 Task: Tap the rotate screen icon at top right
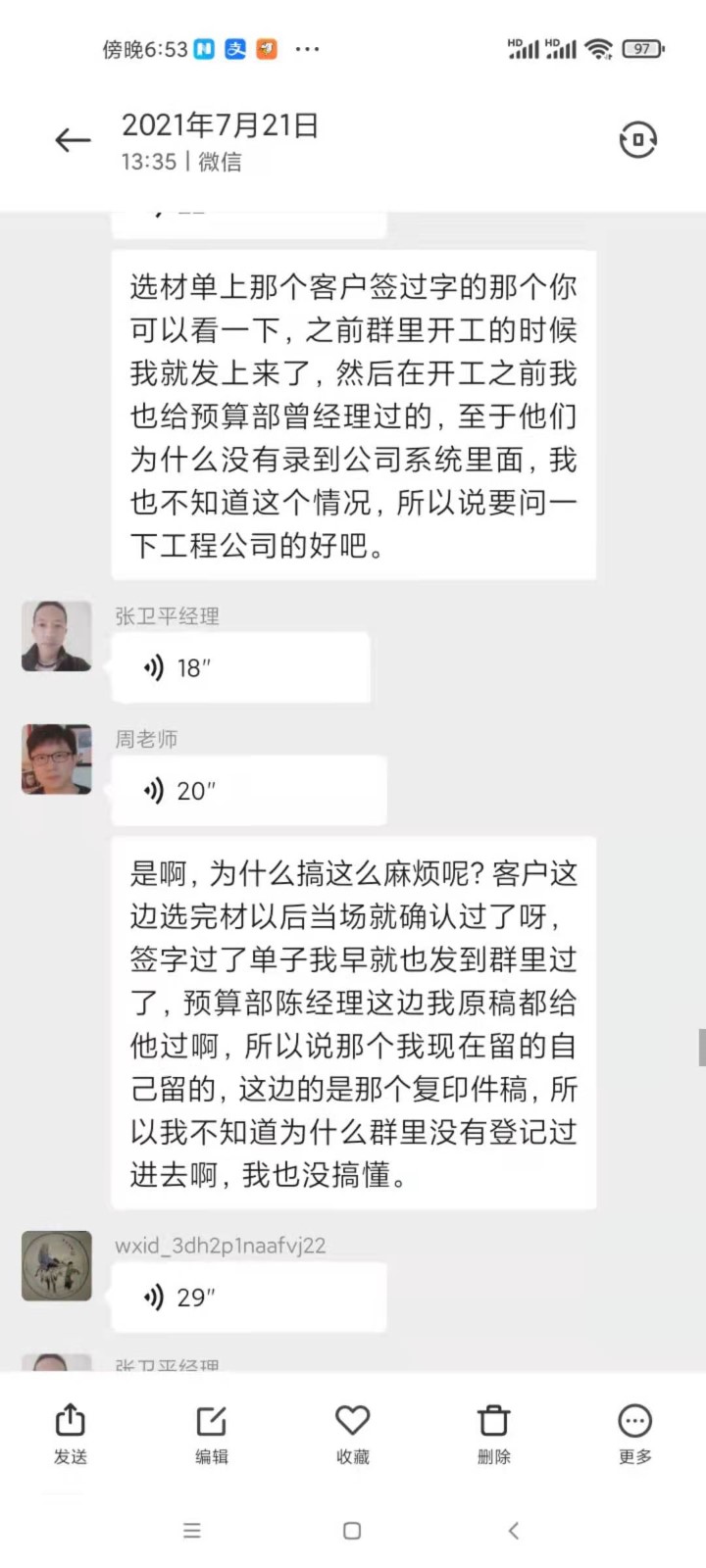[637, 140]
